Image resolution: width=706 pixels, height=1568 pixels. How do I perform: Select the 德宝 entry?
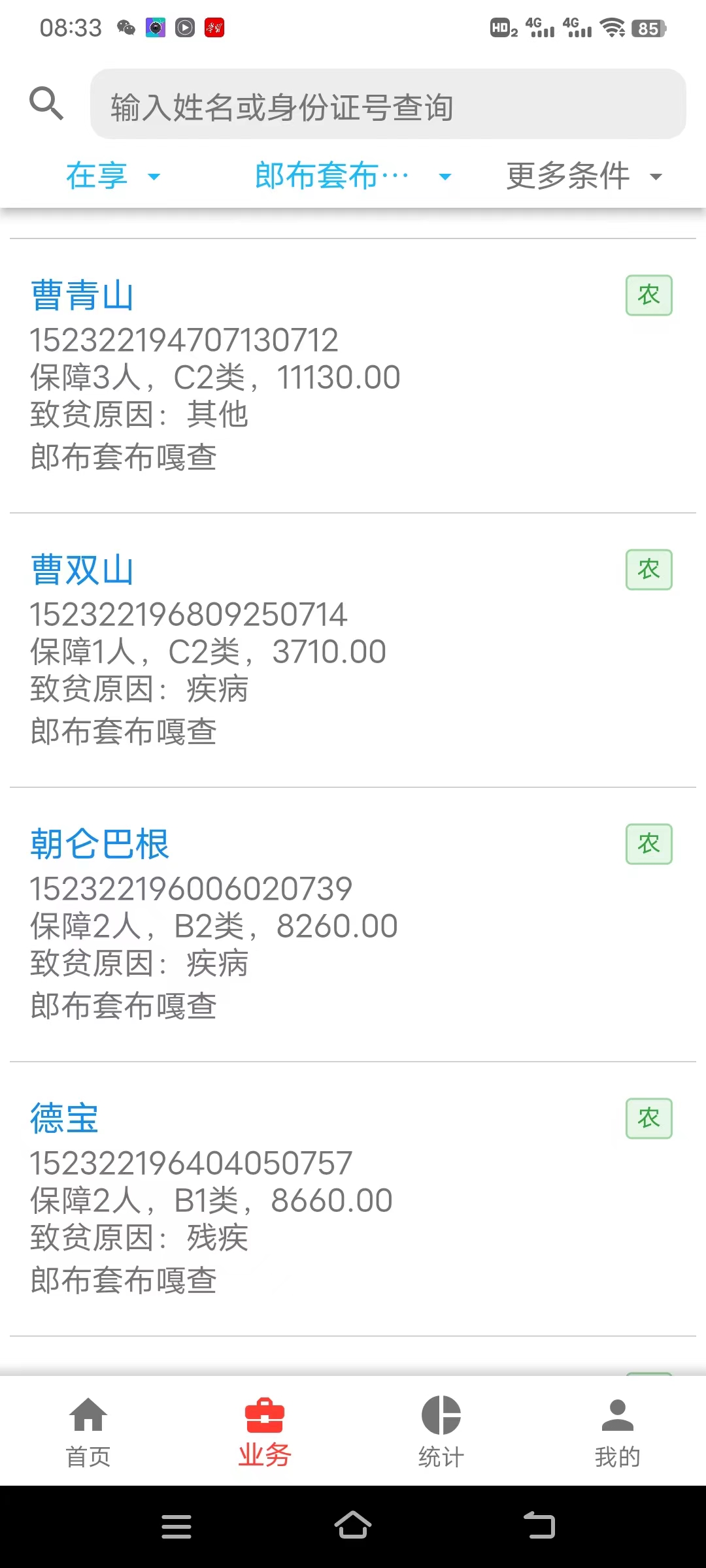(x=353, y=1199)
